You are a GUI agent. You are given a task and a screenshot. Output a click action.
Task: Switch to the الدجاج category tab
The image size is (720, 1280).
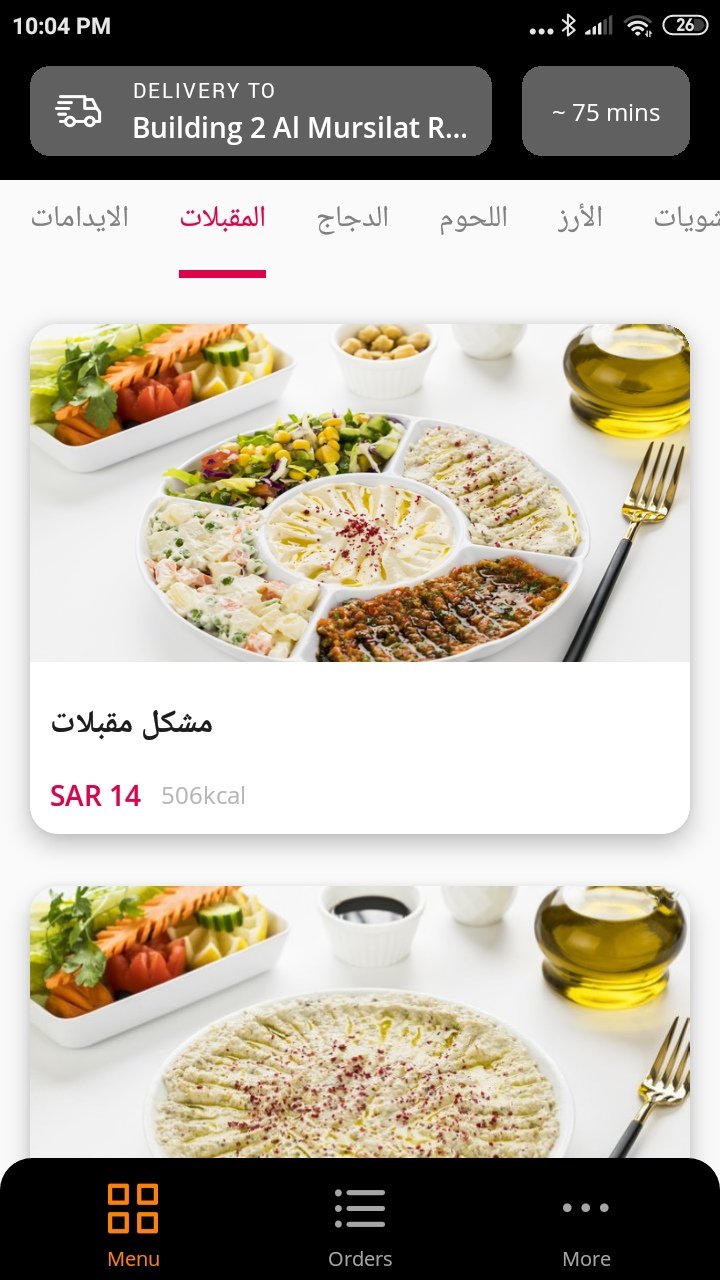352,218
